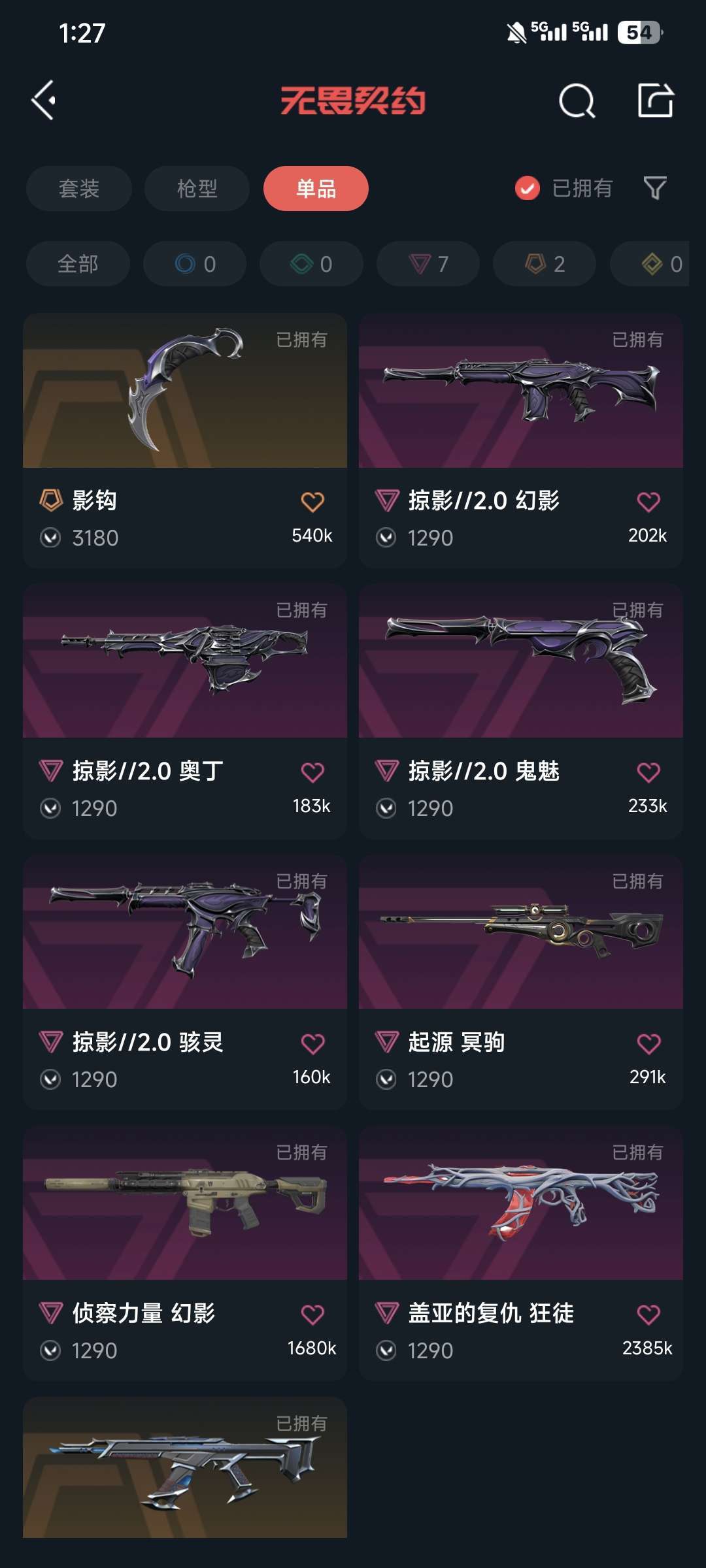
Task: Open the 起源 冥驹 sniper card
Action: pyautogui.click(x=521, y=933)
